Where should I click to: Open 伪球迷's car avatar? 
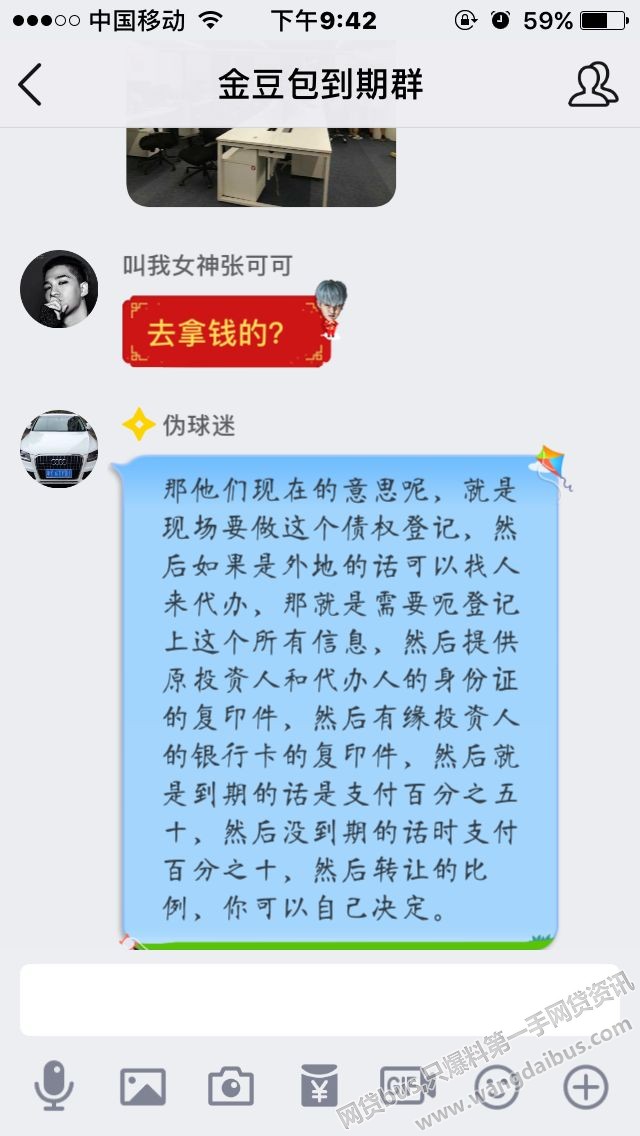[59, 449]
